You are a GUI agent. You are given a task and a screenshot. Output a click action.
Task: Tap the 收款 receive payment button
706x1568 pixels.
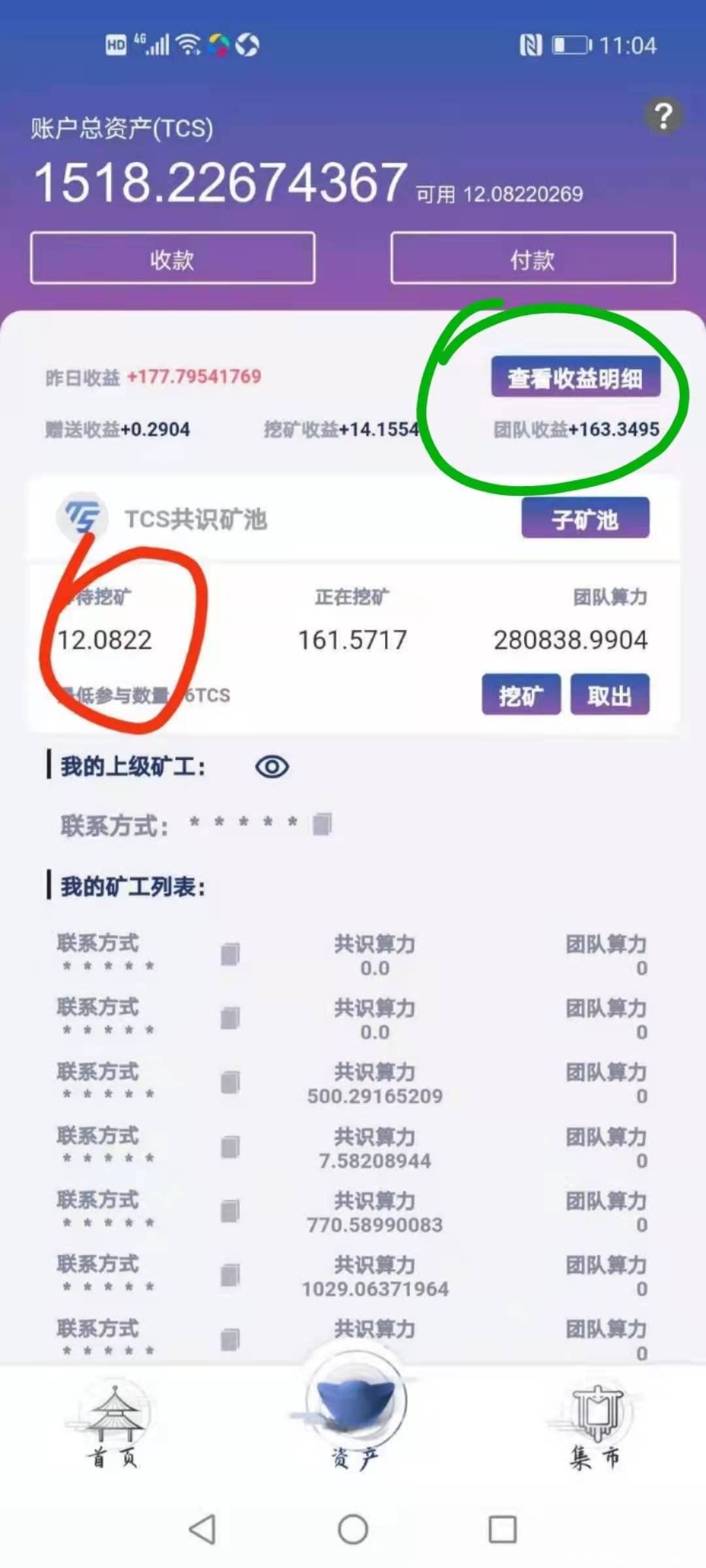173,259
